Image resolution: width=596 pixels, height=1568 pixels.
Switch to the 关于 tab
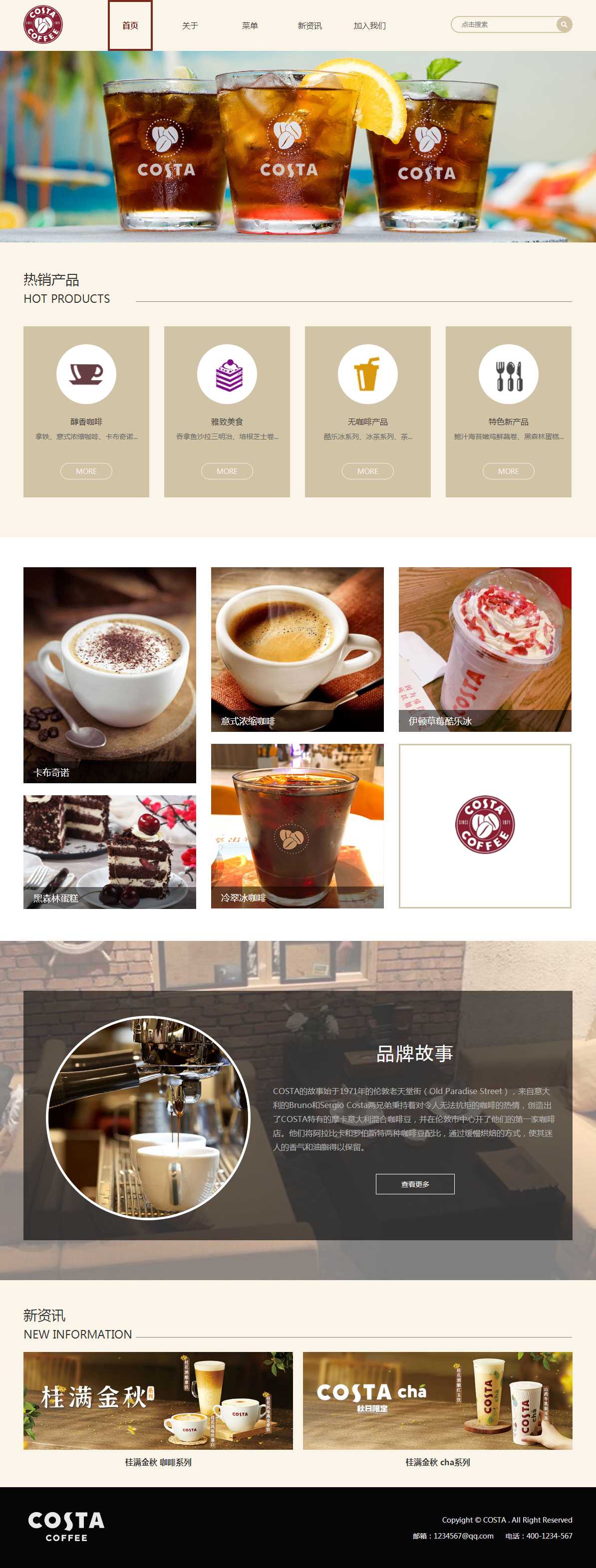pyautogui.click(x=190, y=25)
